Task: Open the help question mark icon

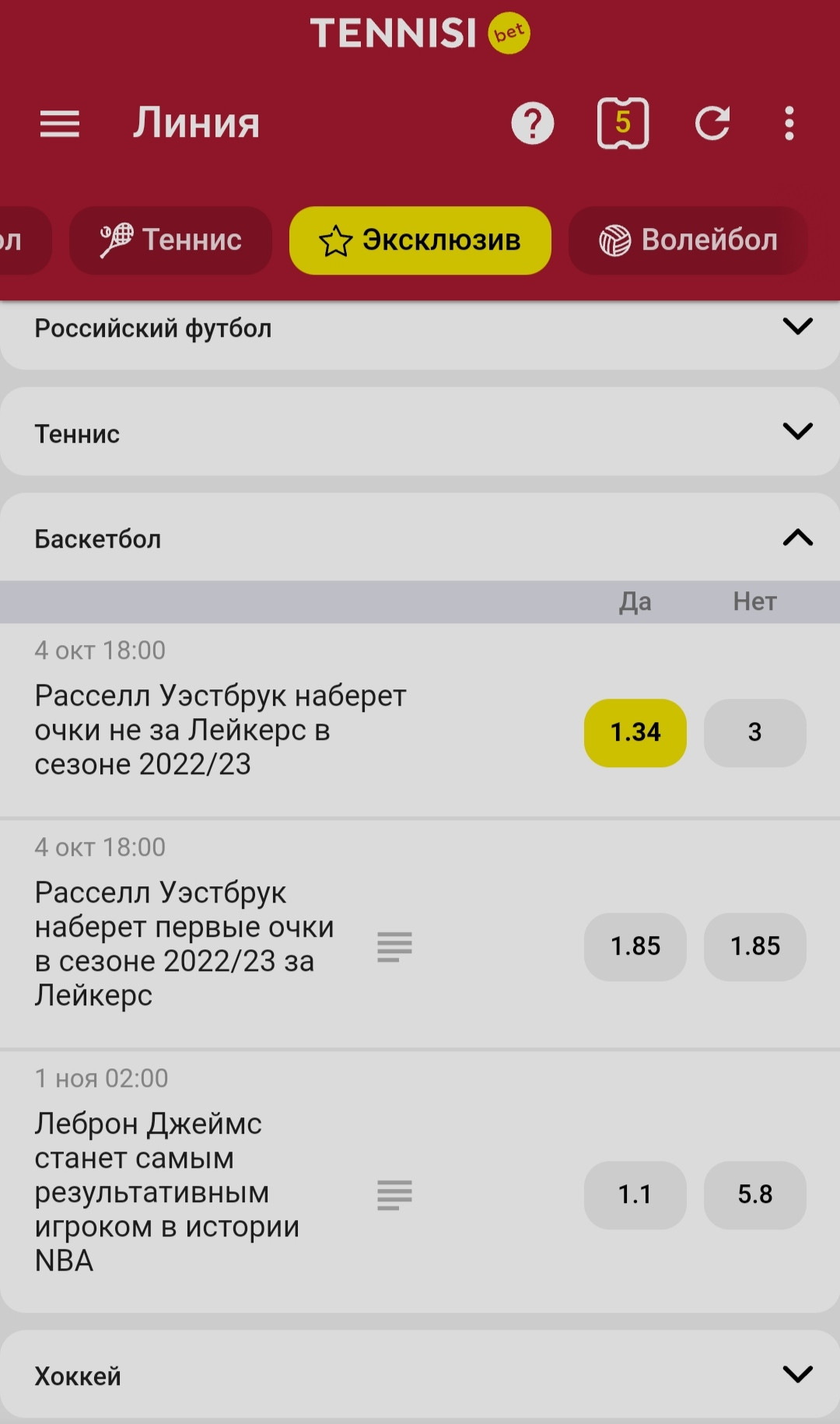Action: tap(533, 124)
